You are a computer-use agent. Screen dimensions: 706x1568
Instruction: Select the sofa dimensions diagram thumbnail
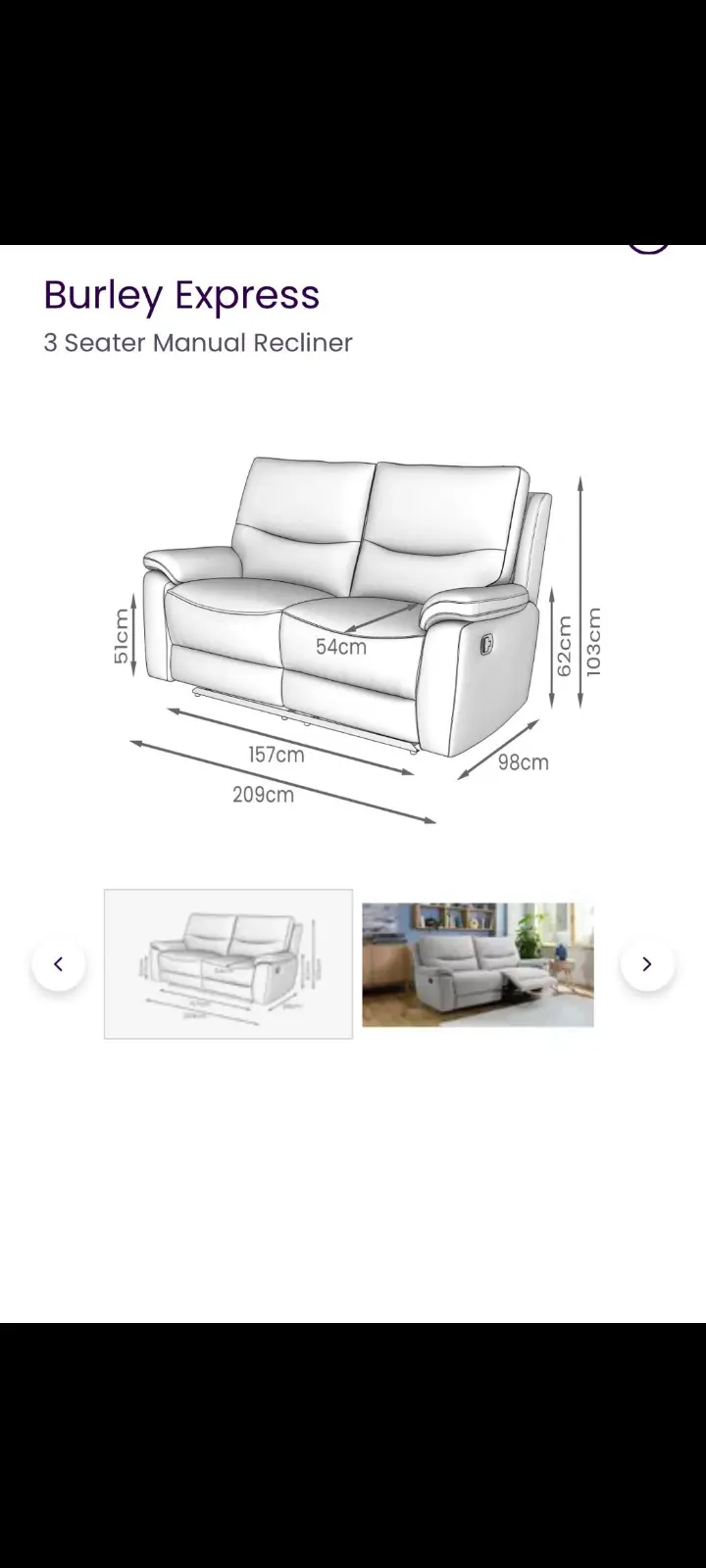pos(228,963)
